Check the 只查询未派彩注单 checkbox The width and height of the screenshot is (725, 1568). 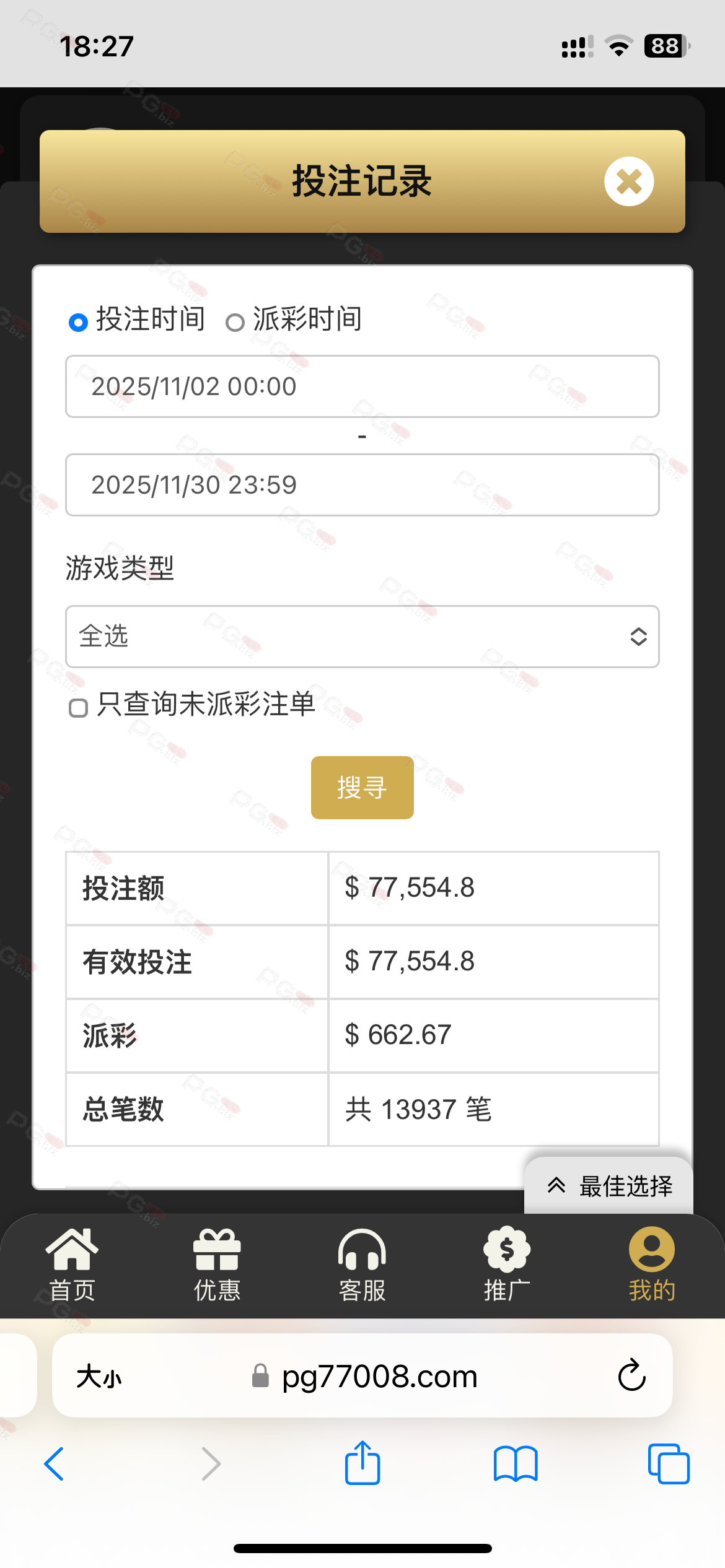(x=78, y=707)
